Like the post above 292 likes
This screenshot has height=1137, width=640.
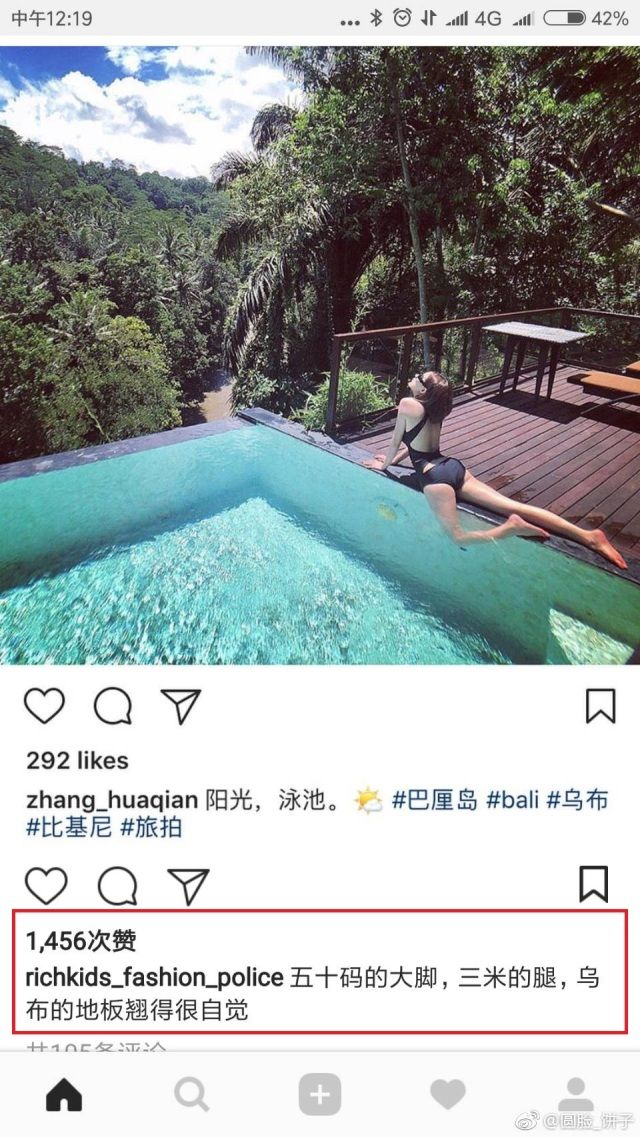pyautogui.click(x=44, y=706)
